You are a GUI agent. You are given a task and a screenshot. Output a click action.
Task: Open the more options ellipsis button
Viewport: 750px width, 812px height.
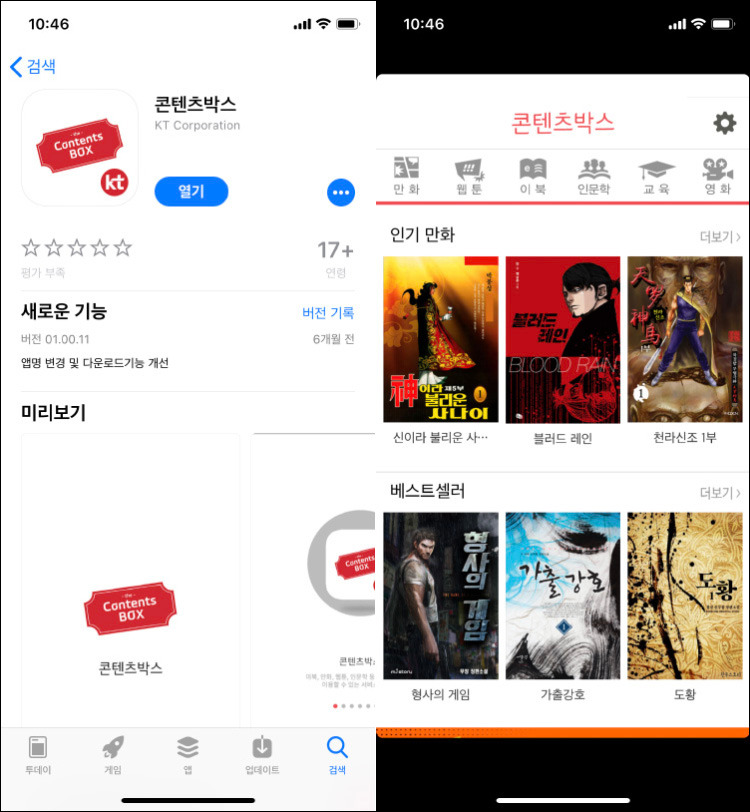coord(341,193)
